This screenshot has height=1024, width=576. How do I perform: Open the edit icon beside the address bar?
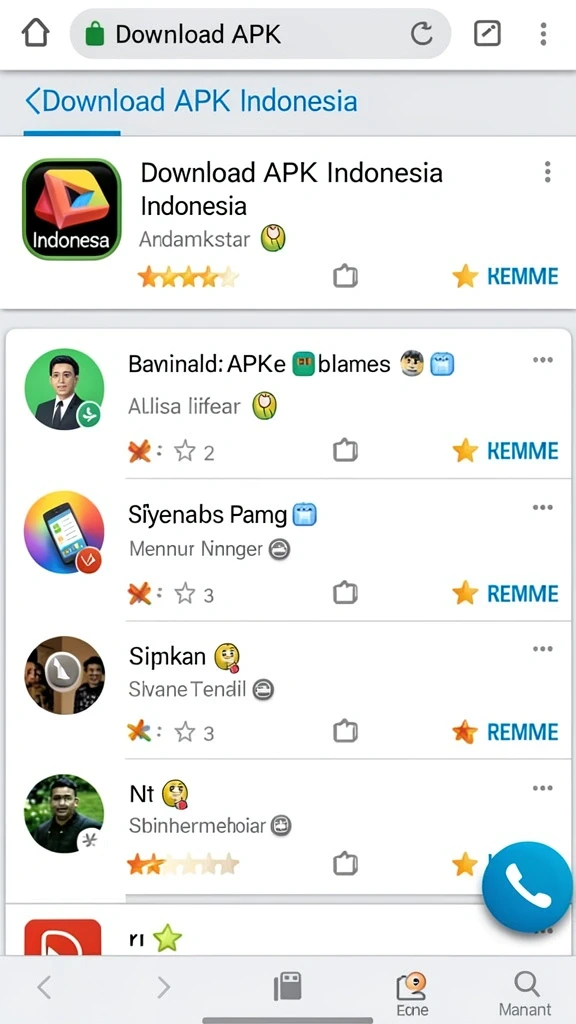pyautogui.click(x=487, y=34)
